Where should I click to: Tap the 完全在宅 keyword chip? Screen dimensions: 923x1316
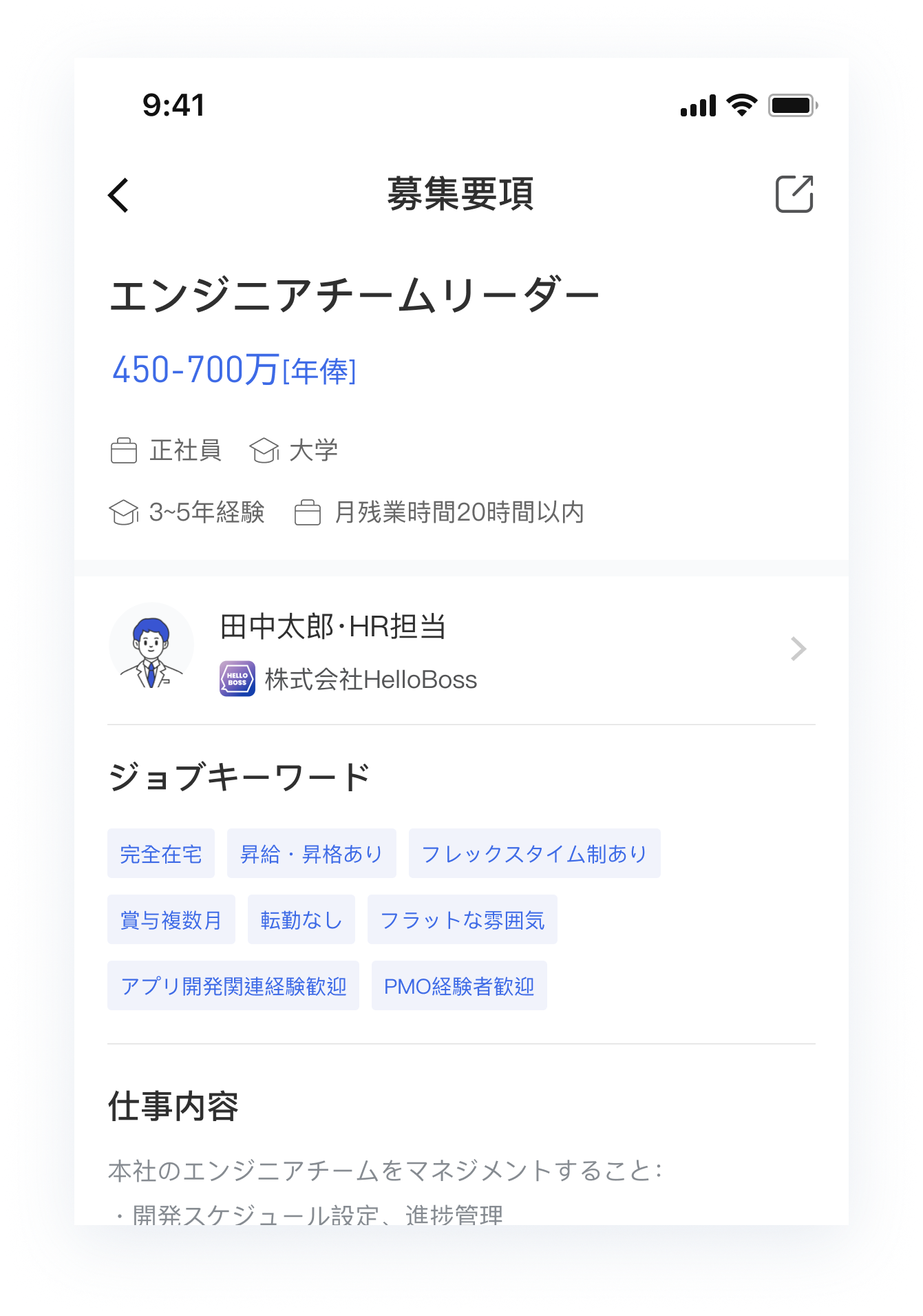coord(161,854)
